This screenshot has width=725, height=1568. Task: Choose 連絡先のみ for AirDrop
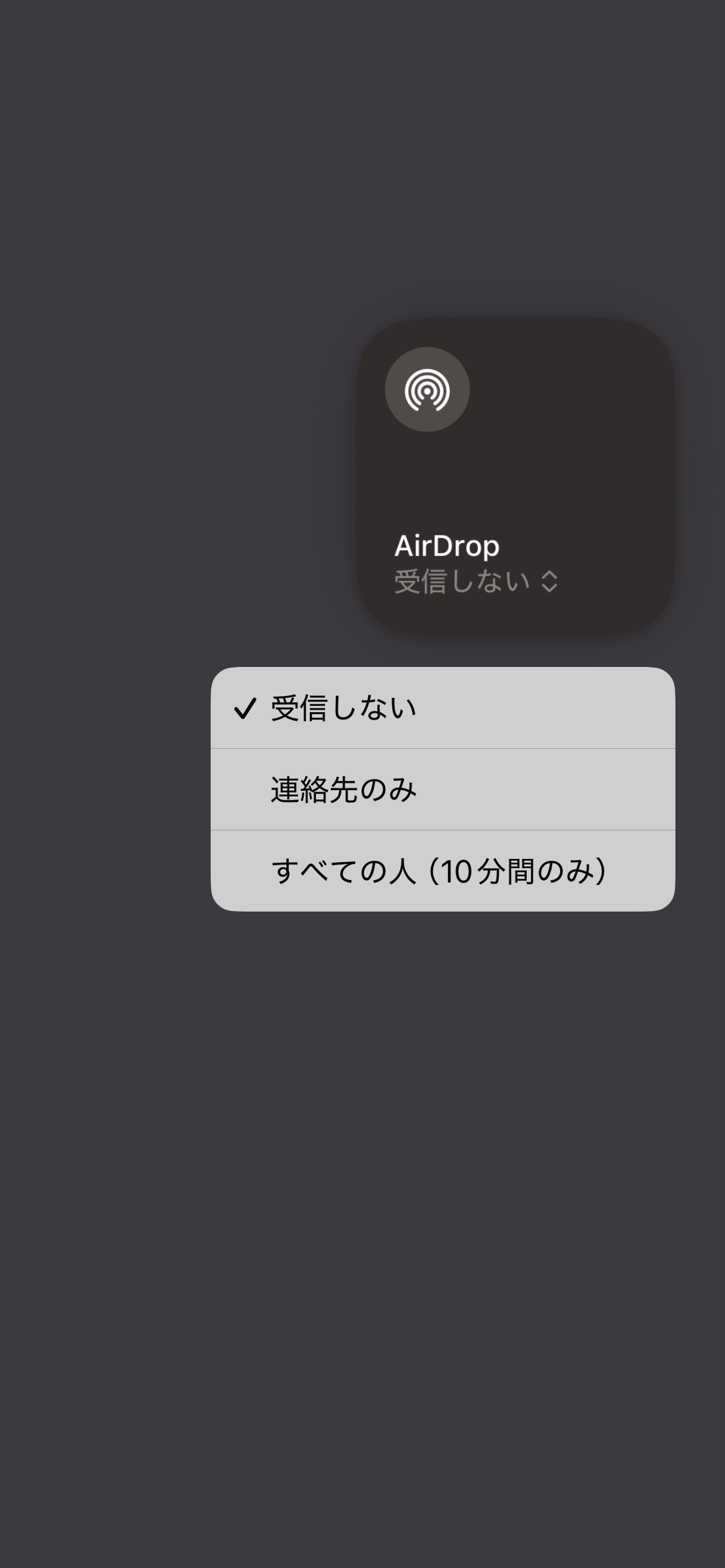[442, 790]
